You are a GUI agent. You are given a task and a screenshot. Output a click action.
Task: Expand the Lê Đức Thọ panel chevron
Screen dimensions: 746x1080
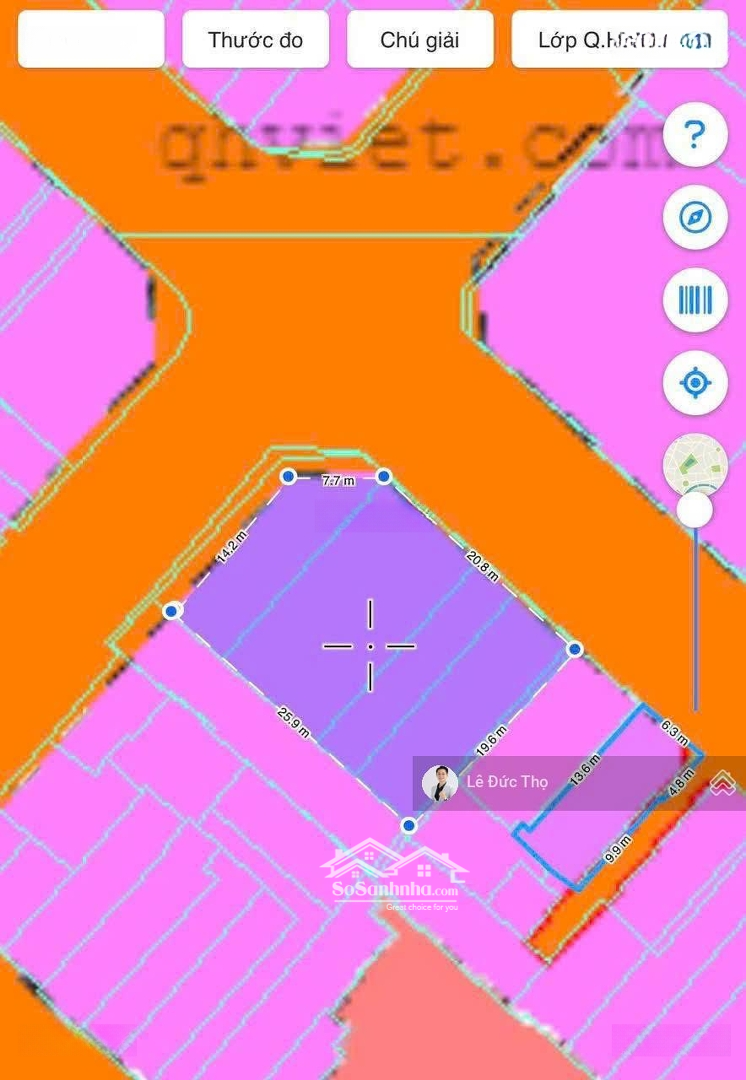click(722, 783)
